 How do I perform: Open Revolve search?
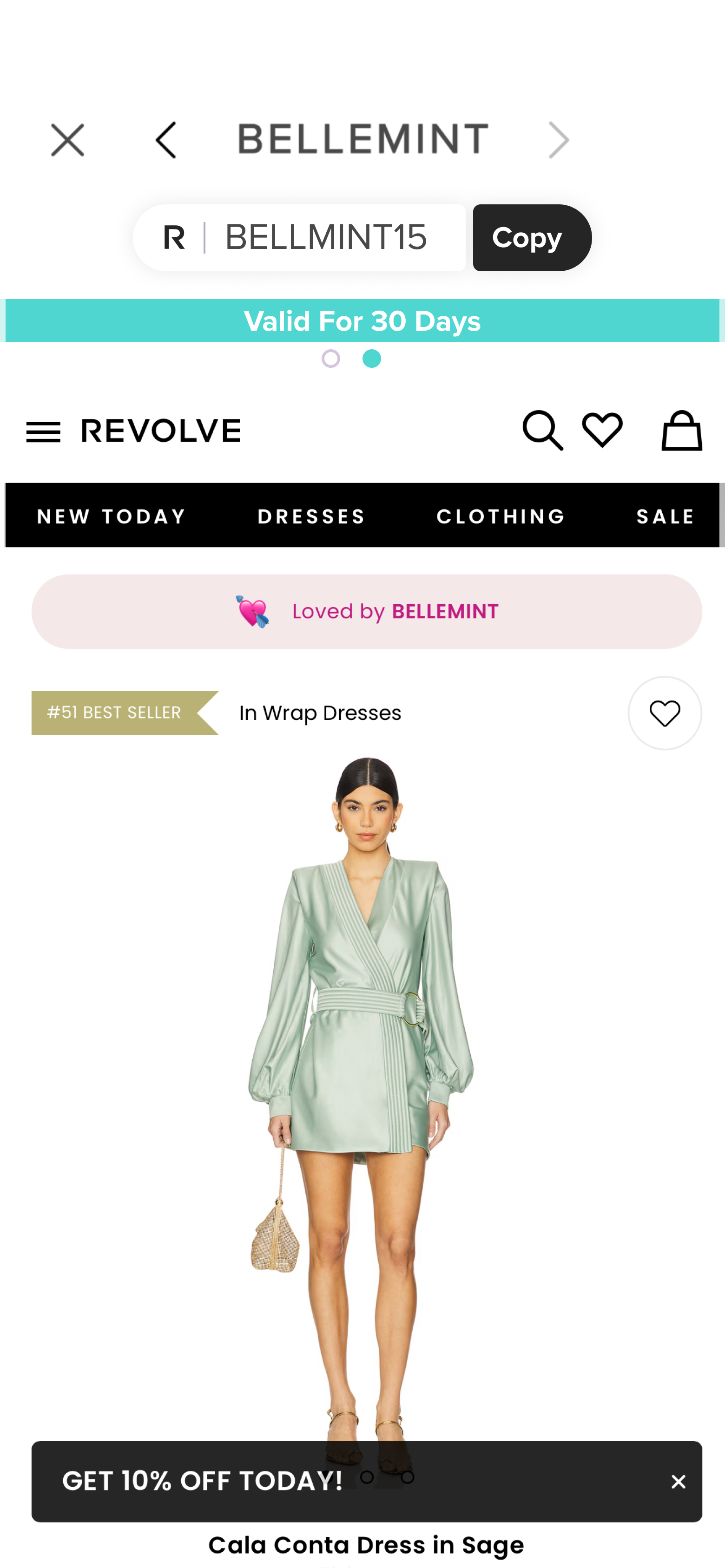click(x=542, y=431)
